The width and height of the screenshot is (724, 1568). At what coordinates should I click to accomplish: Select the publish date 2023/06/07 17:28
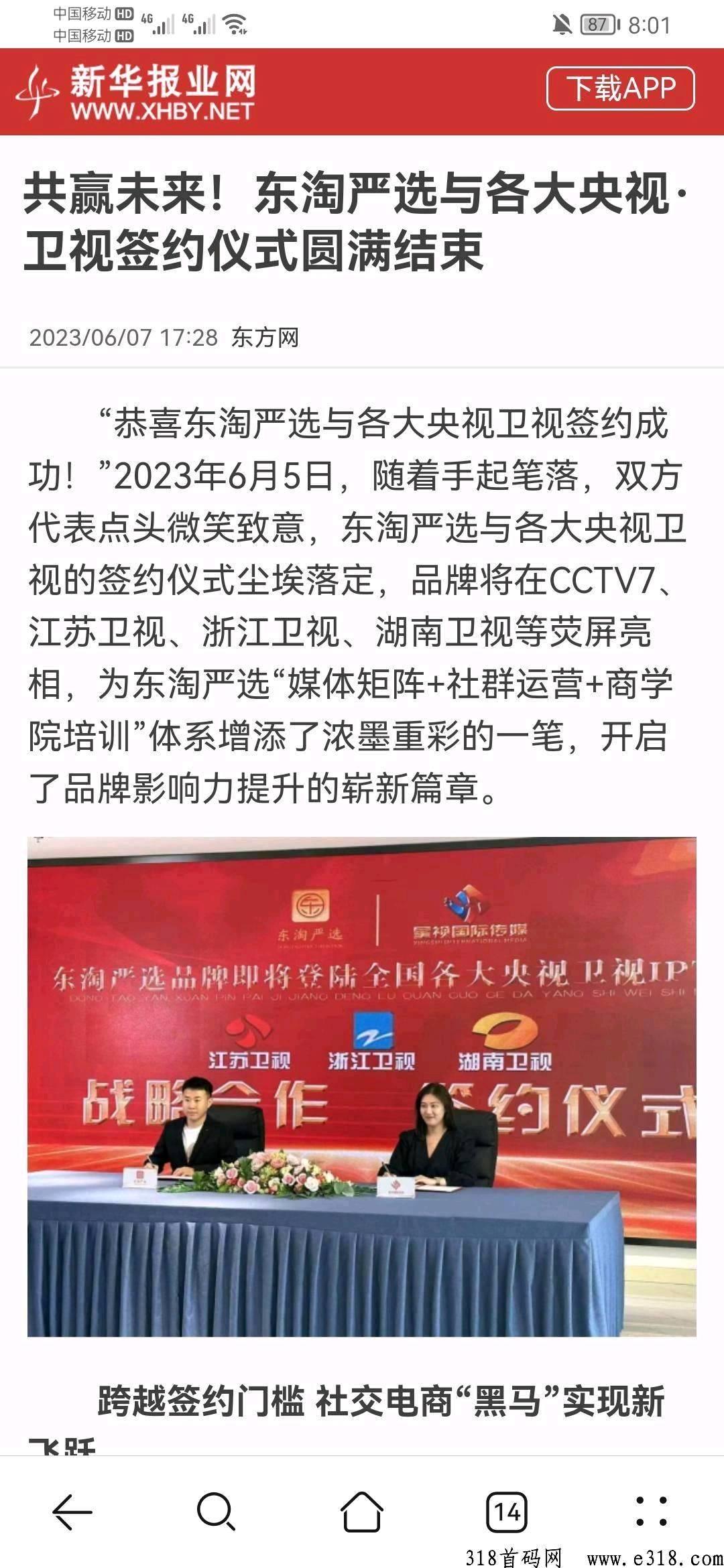[x=123, y=340]
